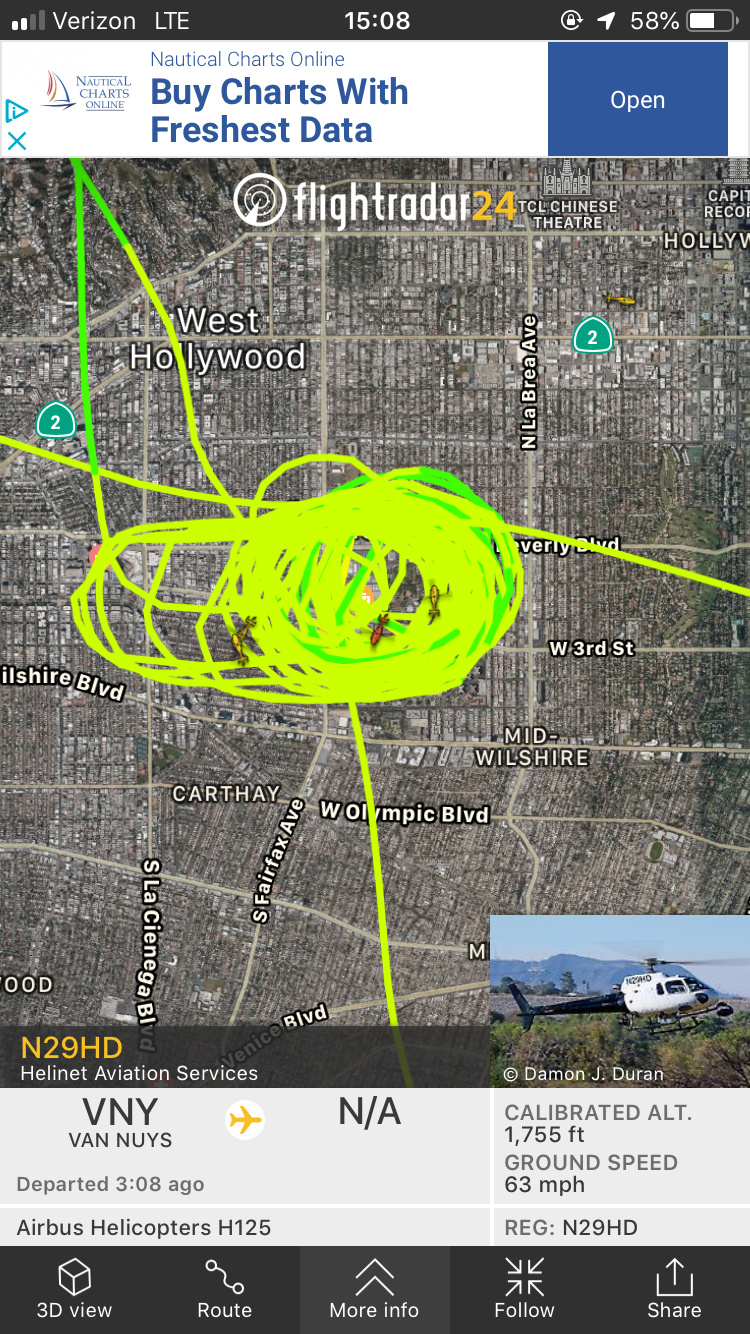750x1334 pixels.
Task: Open the 3D view
Action: coord(74,1289)
